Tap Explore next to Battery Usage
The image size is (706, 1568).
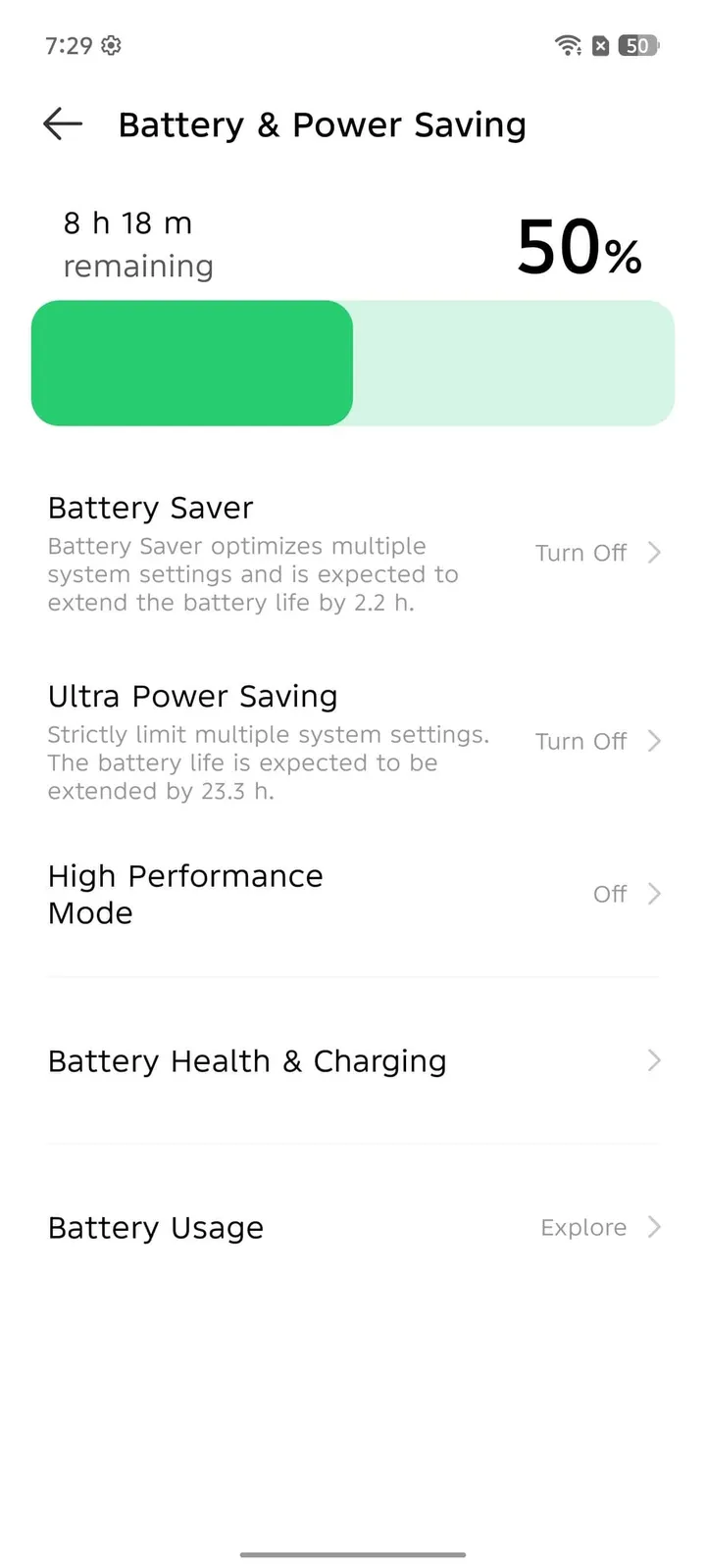583,1227
